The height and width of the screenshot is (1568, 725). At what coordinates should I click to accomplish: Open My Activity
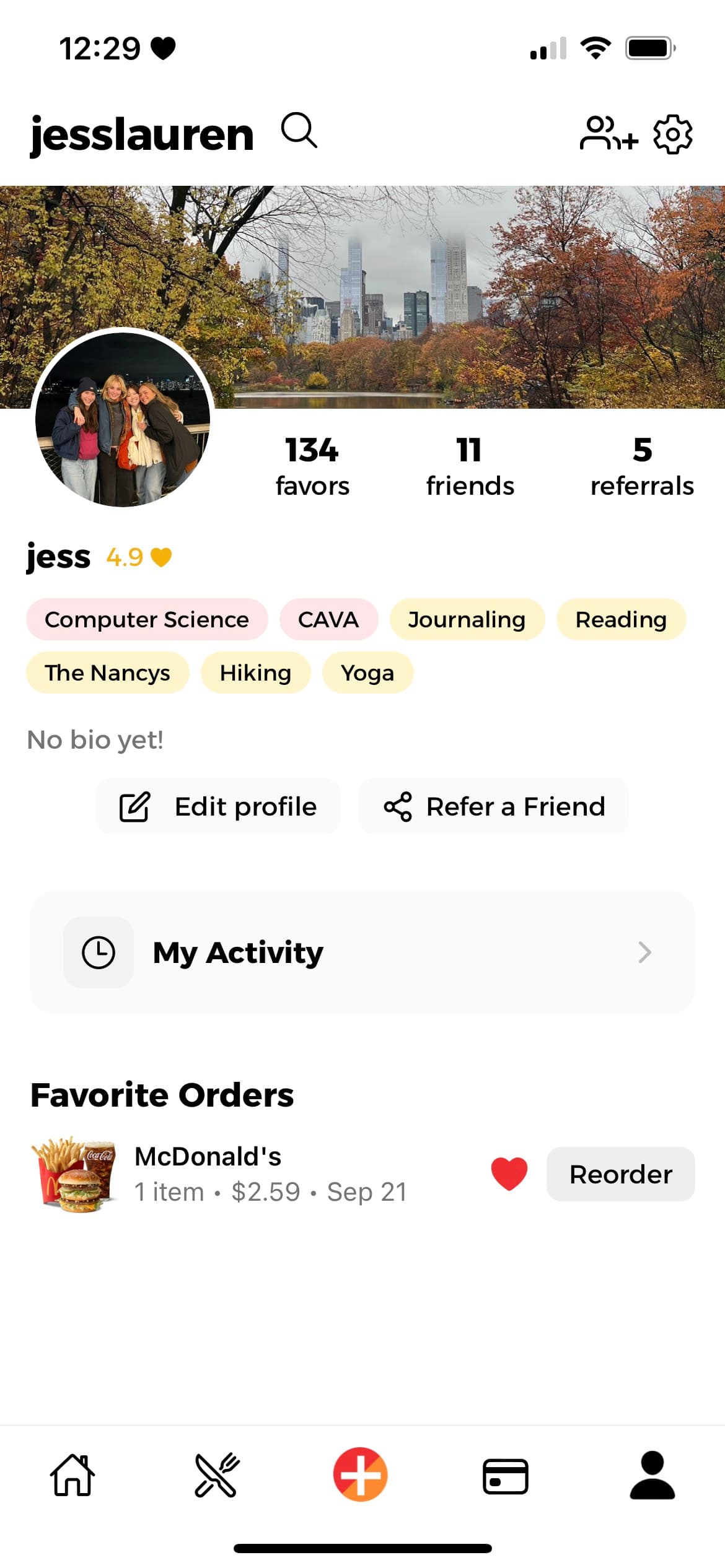pyautogui.click(x=362, y=952)
